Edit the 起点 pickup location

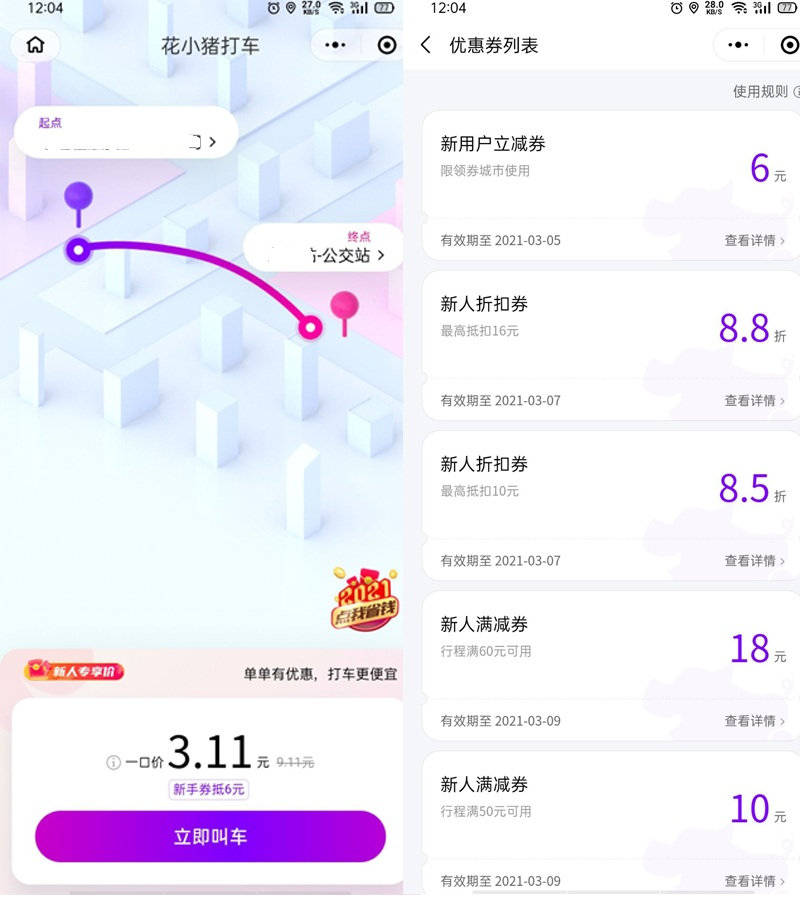tap(126, 133)
